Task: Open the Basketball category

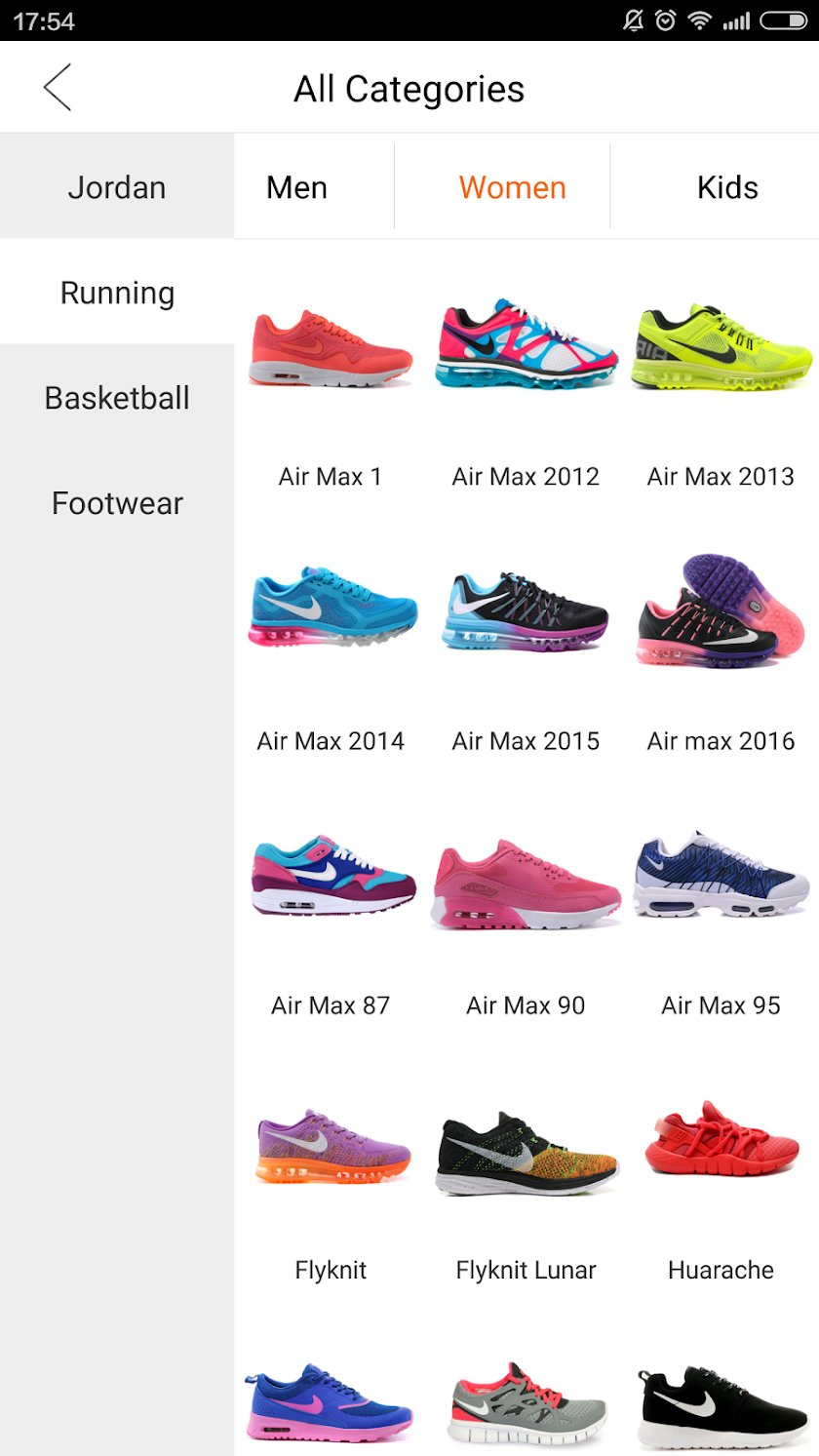Action: (117, 398)
